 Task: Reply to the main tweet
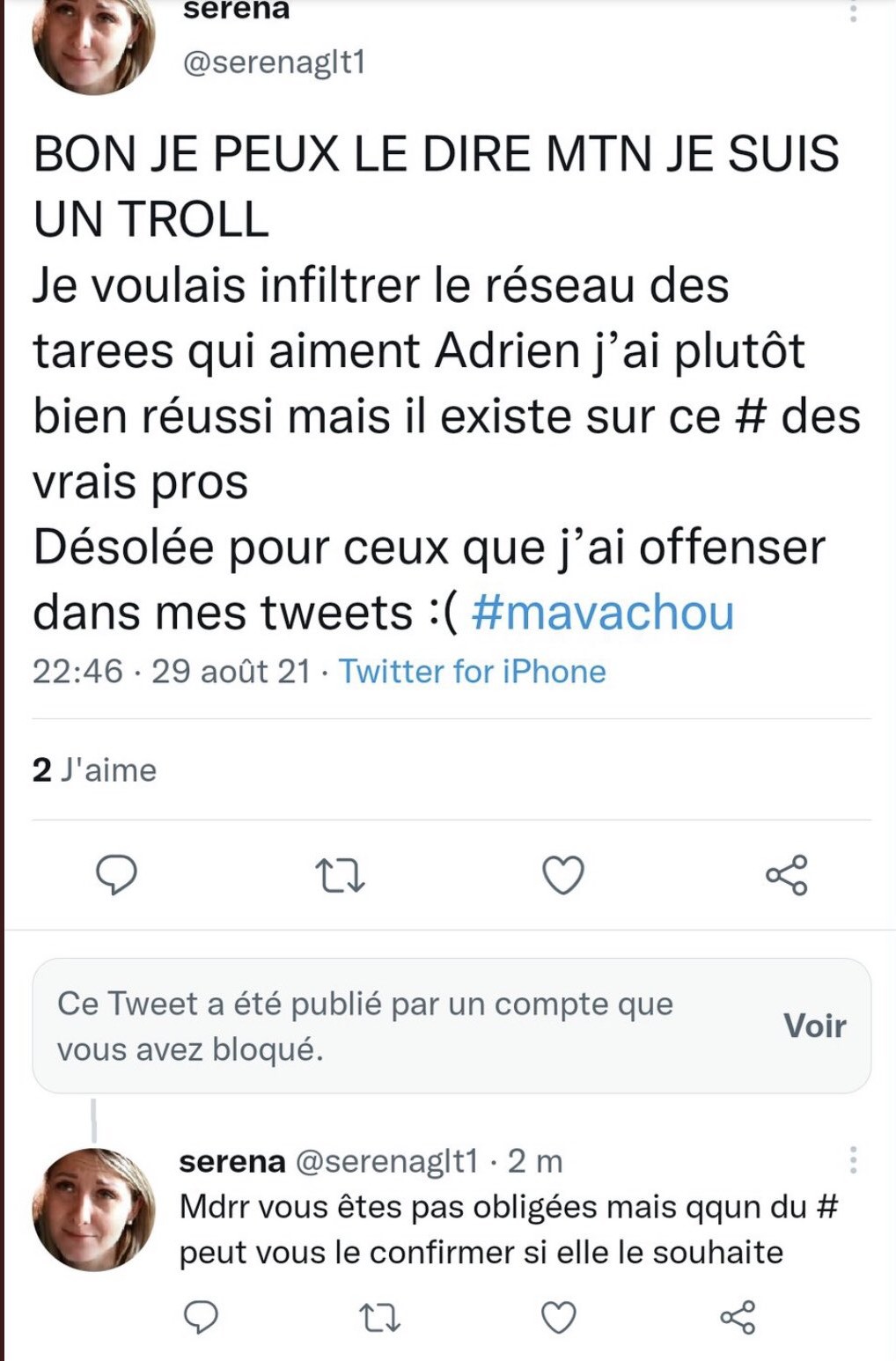[115, 875]
